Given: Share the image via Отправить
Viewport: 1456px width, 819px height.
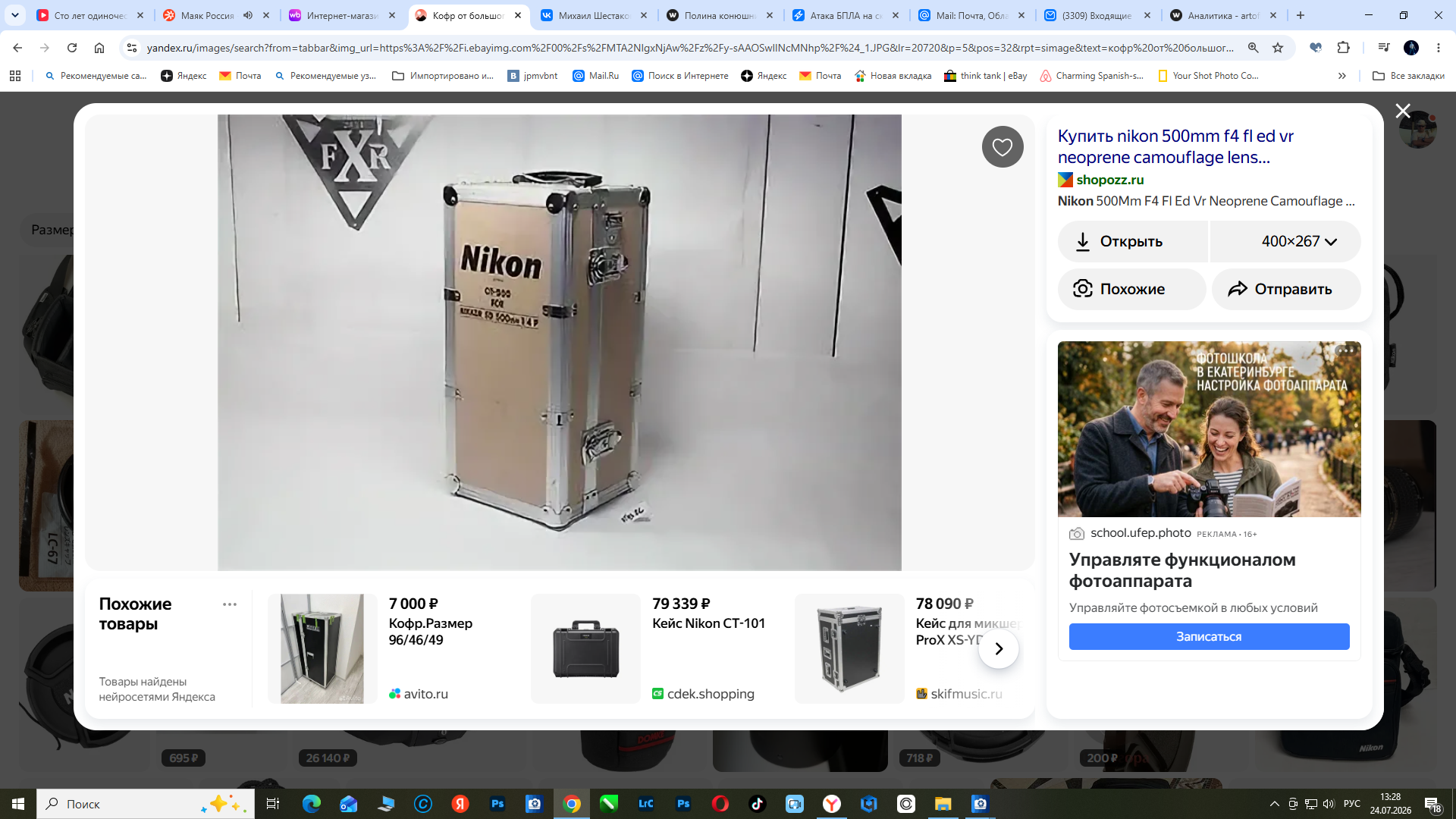Looking at the screenshot, I should click(x=1286, y=289).
